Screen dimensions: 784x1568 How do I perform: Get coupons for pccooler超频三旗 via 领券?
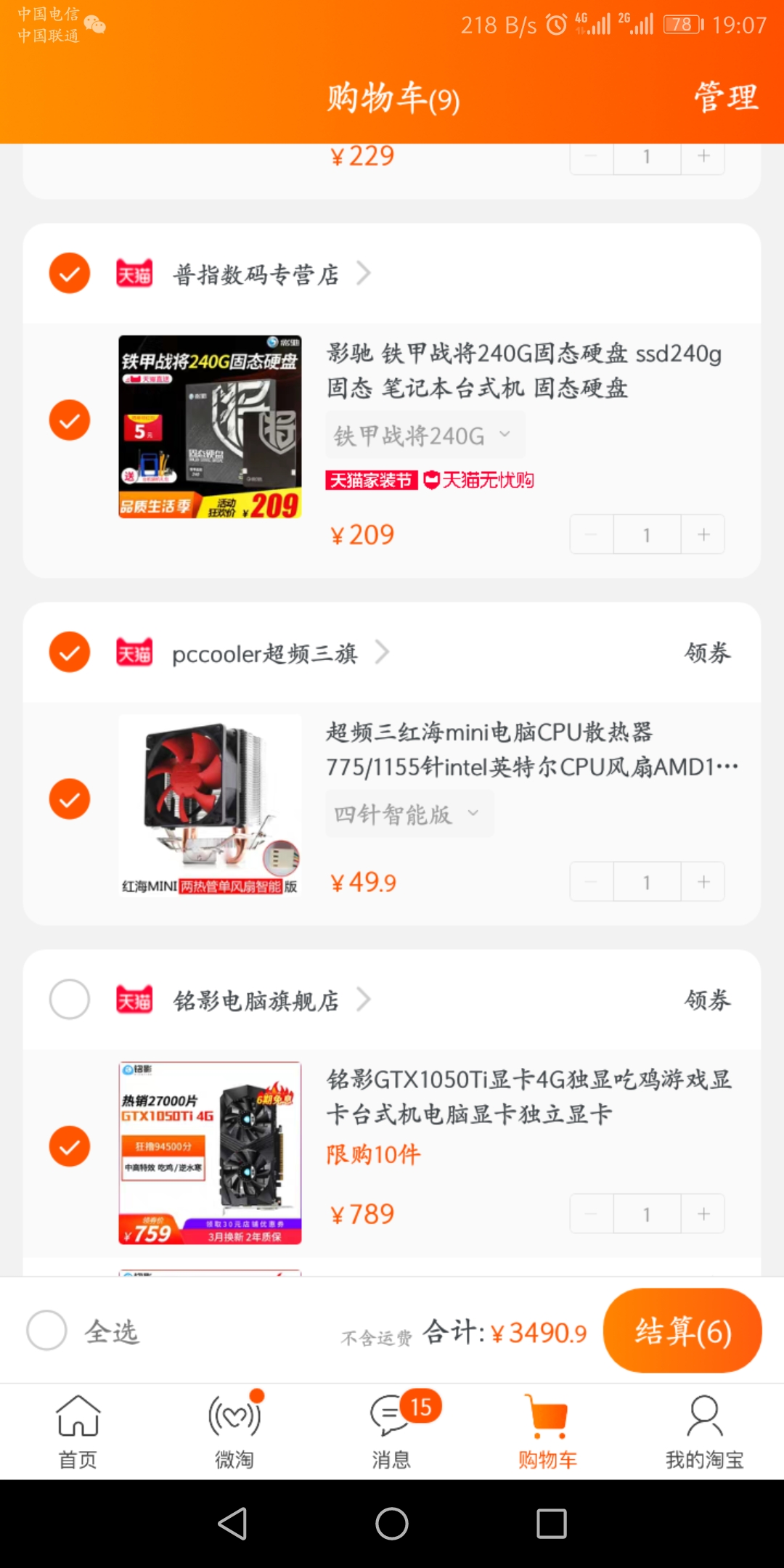point(707,653)
